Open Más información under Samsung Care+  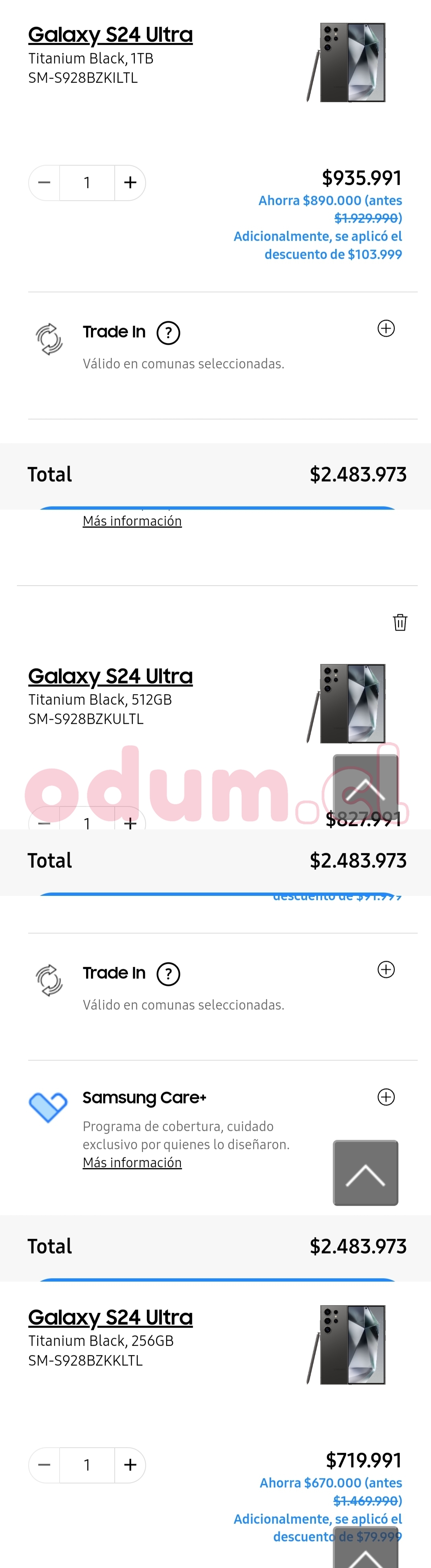pos(132,1163)
